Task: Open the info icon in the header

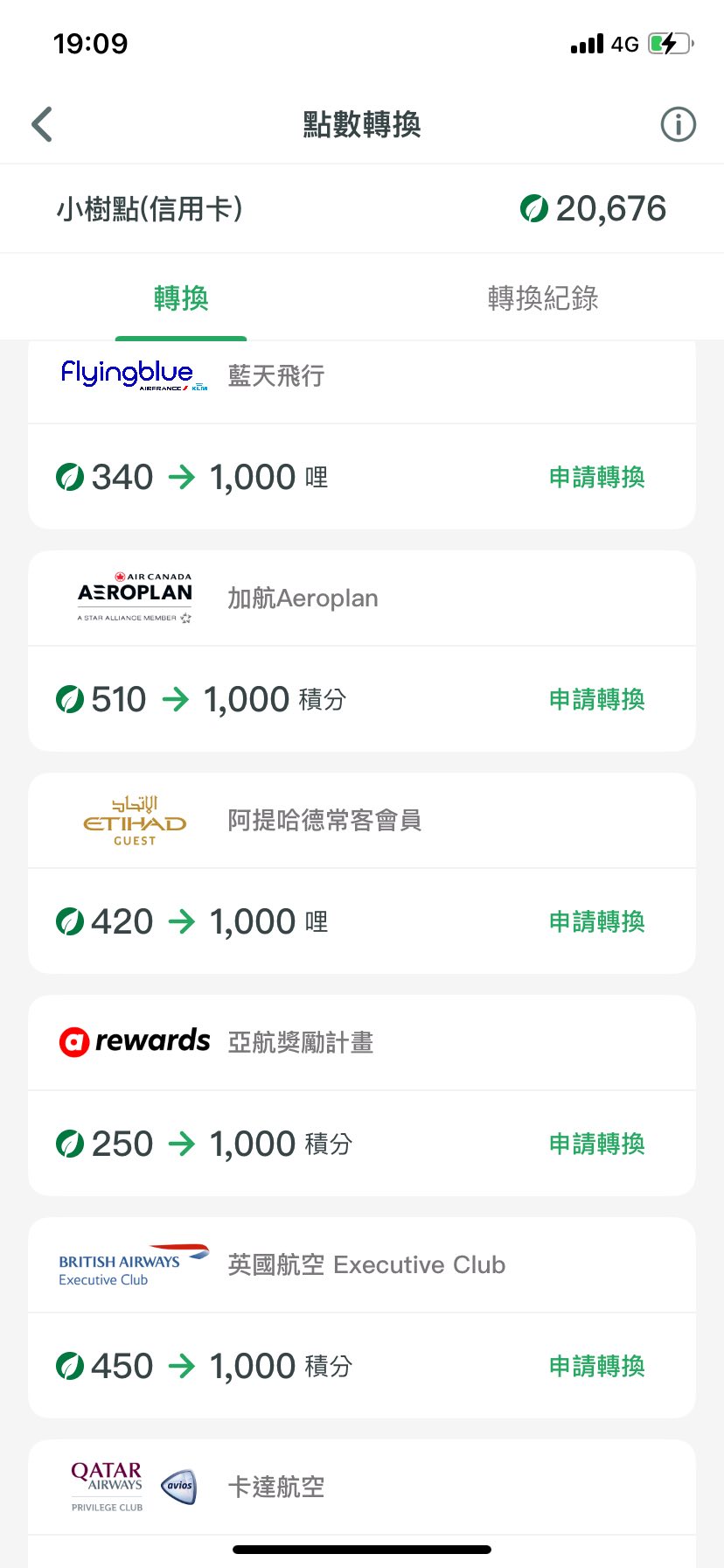Action: (678, 124)
